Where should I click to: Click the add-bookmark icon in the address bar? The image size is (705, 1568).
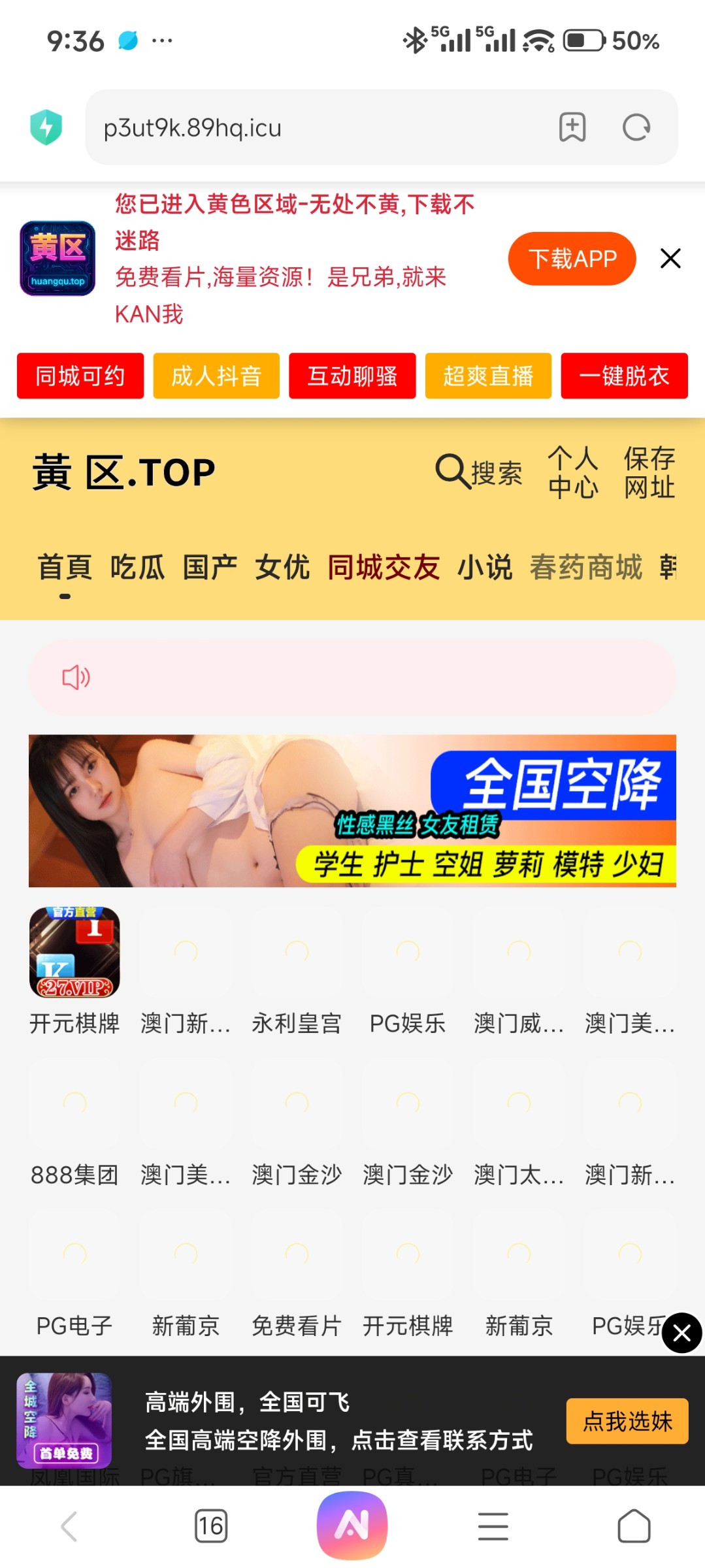[572, 127]
